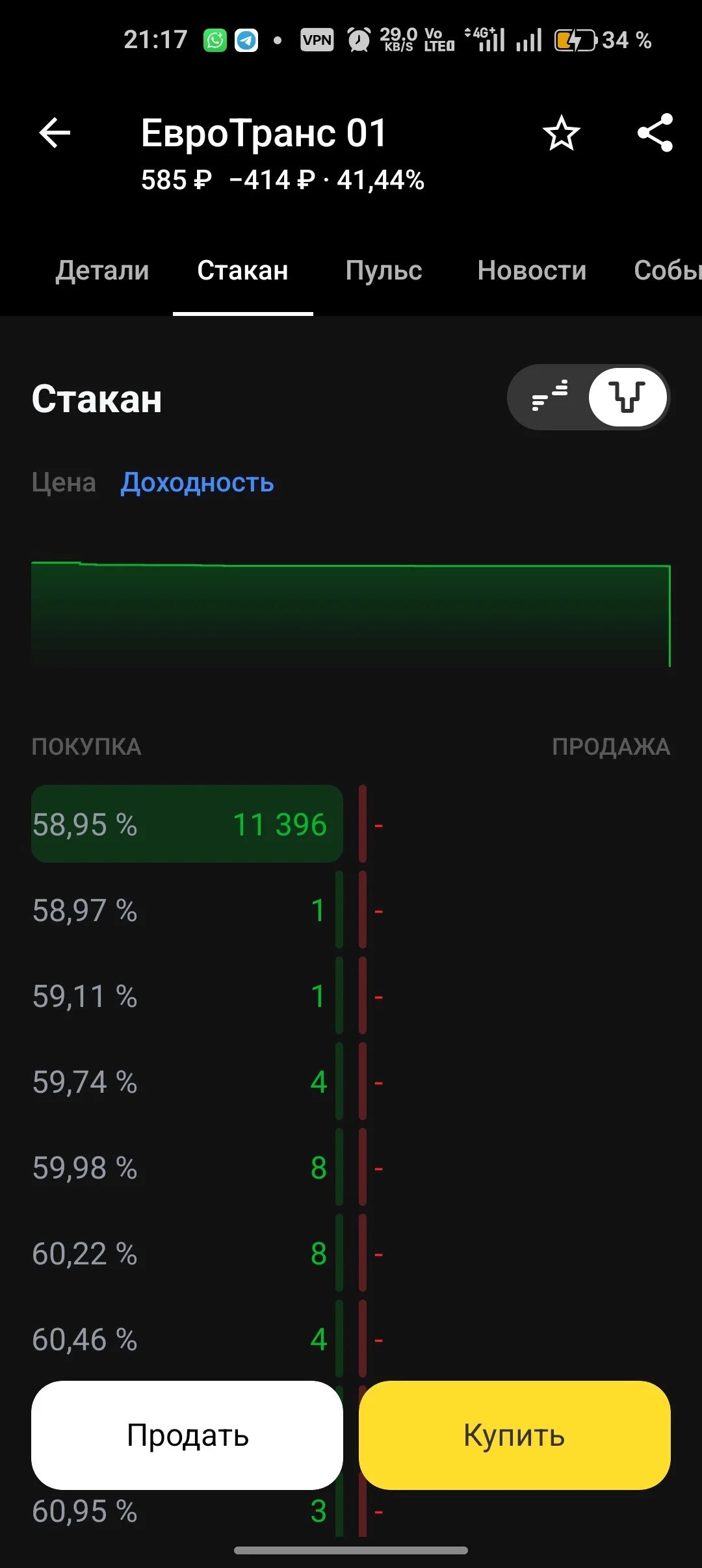Tap the Купить button
The height and width of the screenshot is (1568, 702).
(x=514, y=1435)
